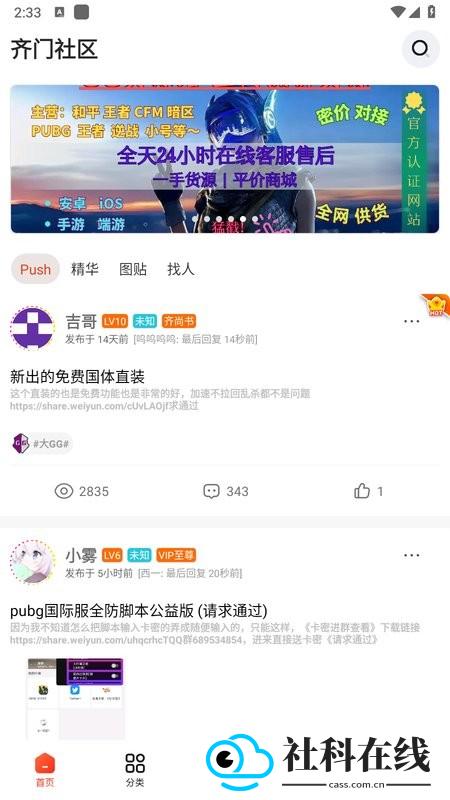450x800 pixels.
Task: Open comments on 吉哥's post
Action: pos(226,491)
